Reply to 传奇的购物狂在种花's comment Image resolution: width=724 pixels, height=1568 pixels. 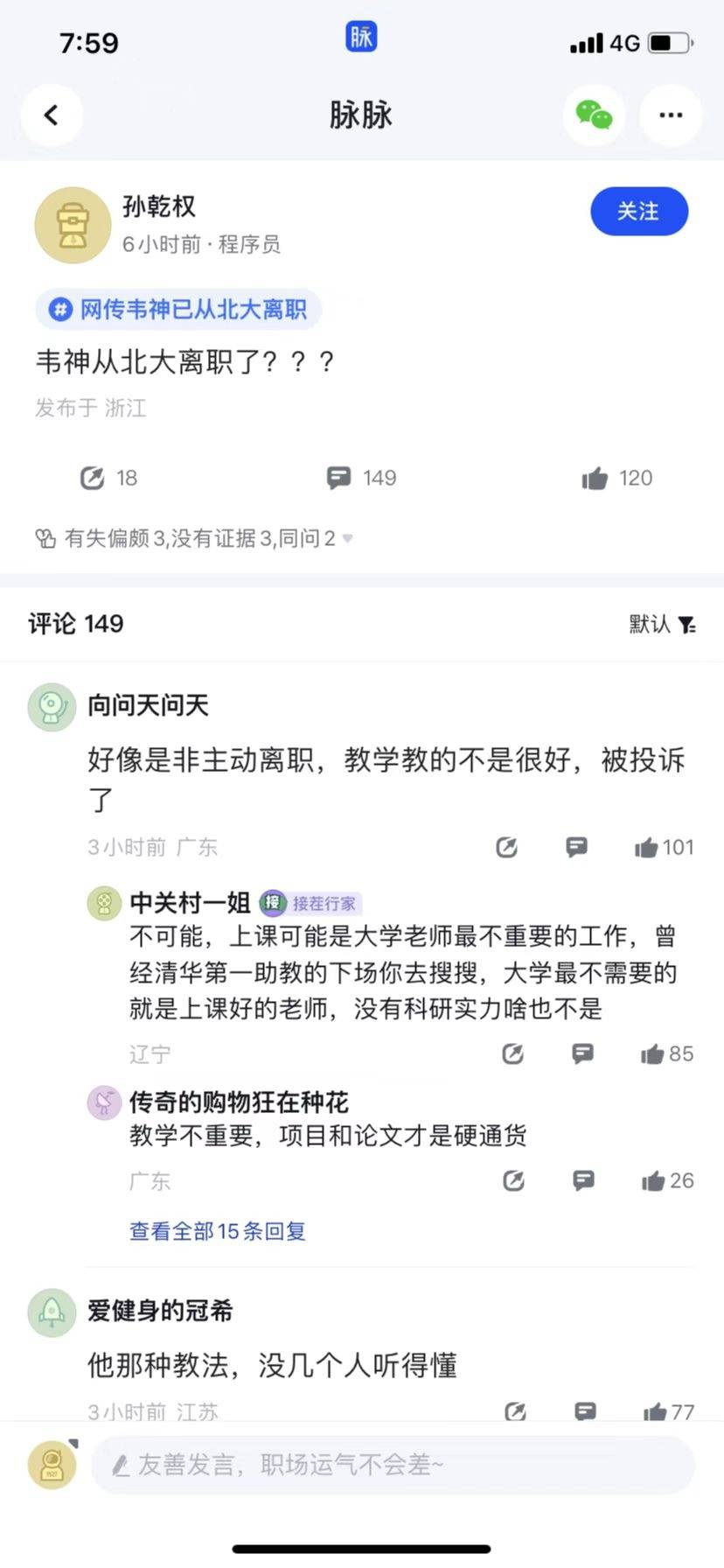click(x=583, y=1180)
